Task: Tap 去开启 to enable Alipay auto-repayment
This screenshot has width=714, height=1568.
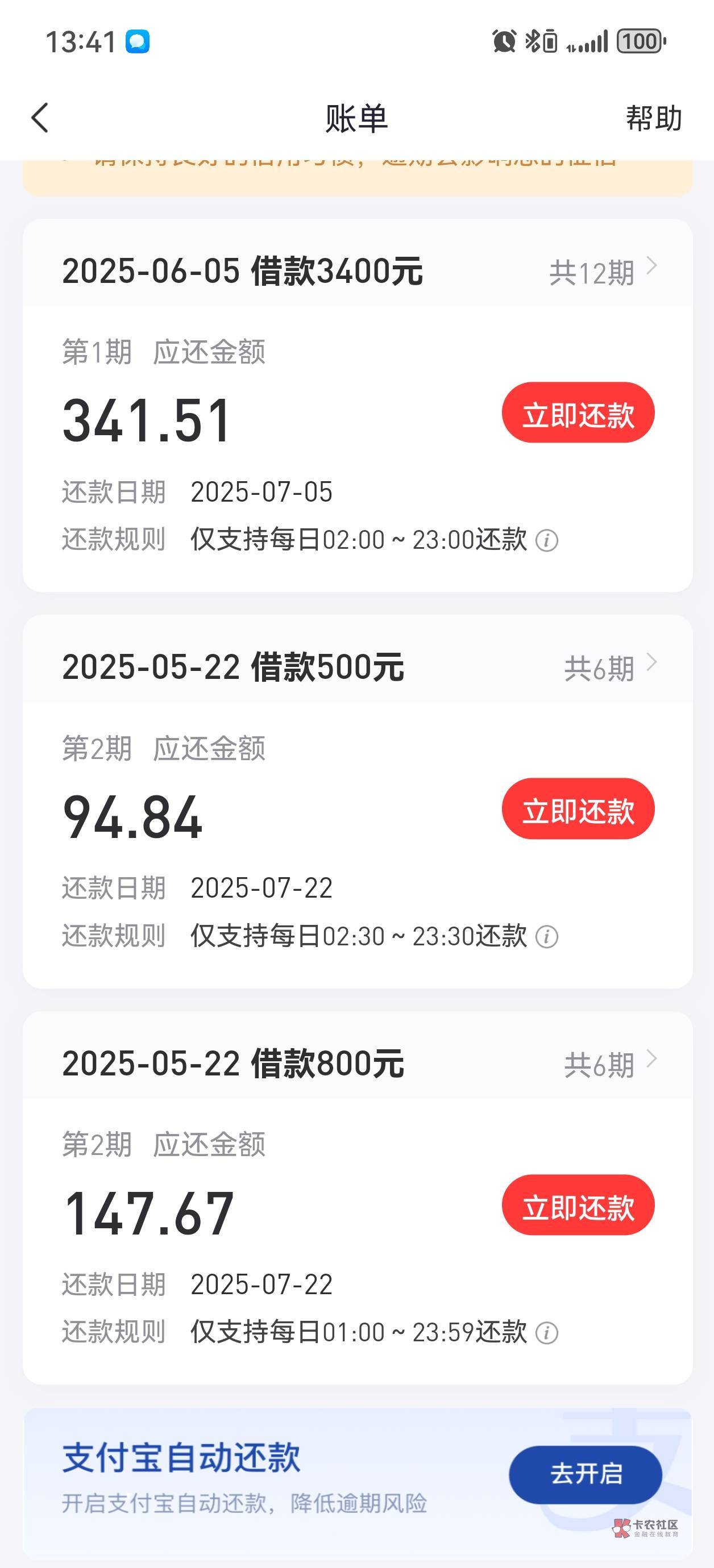Action: (586, 1474)
